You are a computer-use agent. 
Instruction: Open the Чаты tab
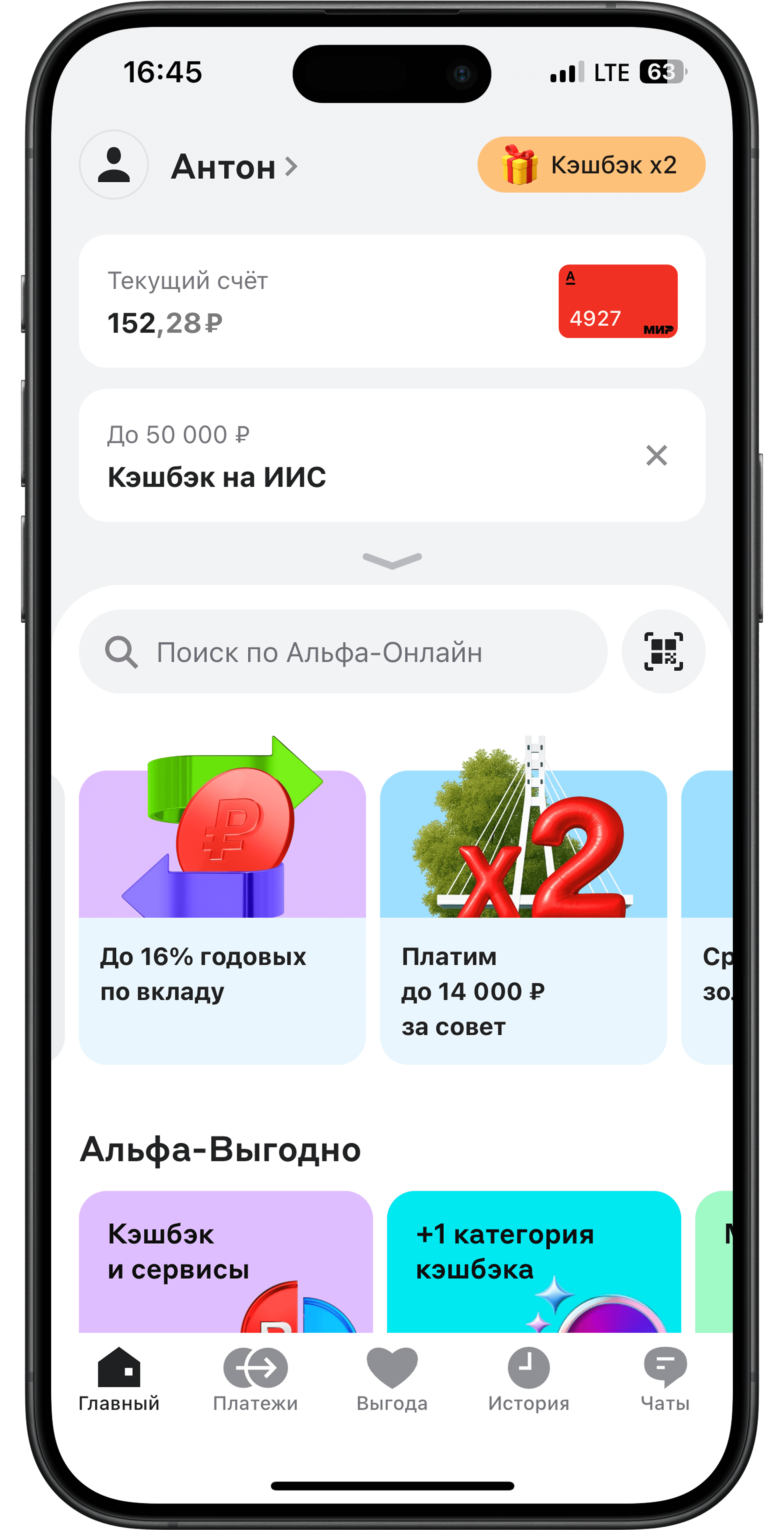664,1379
